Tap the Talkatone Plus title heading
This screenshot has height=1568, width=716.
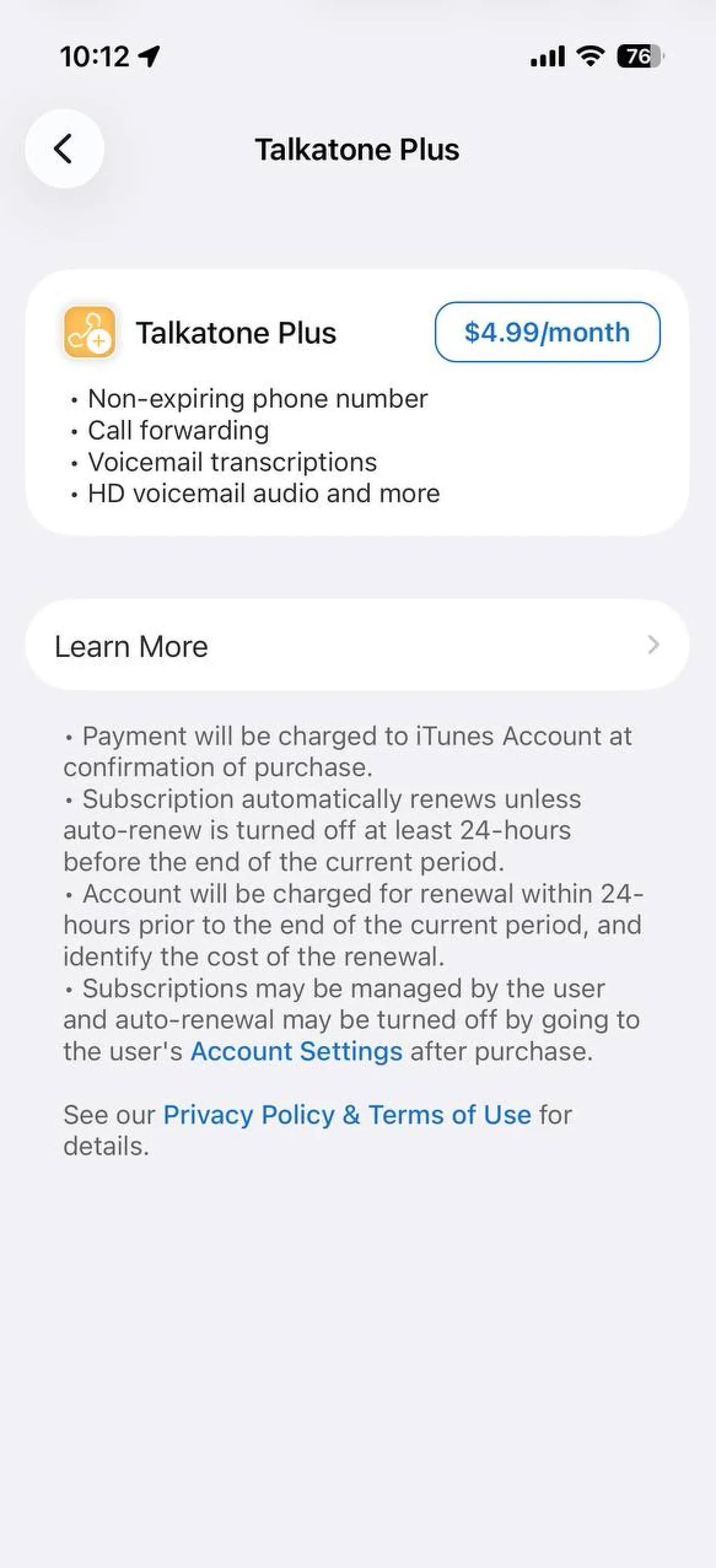[358, 149]
